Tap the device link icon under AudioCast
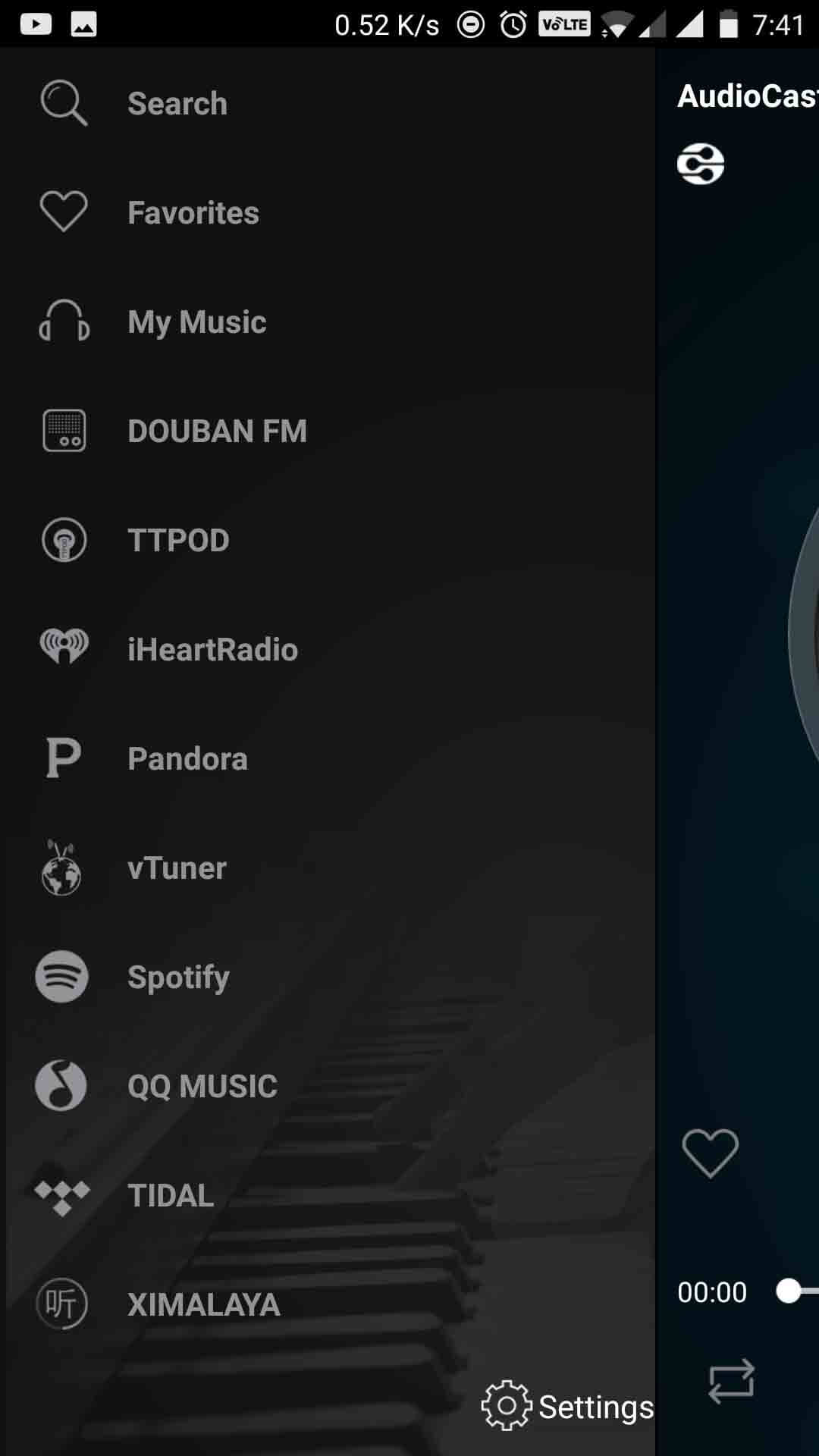 (x=700, y=164)
